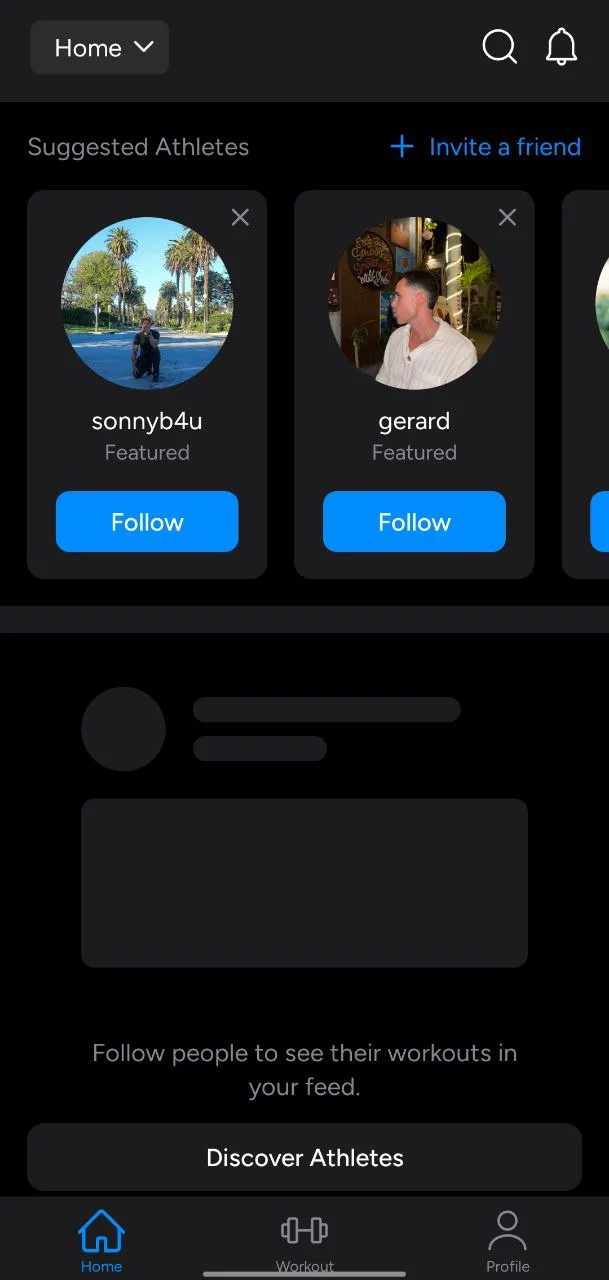Follow sonnyb4u
The width and height of the screenshot is (609, 1280).
click(x=147, y=522)
